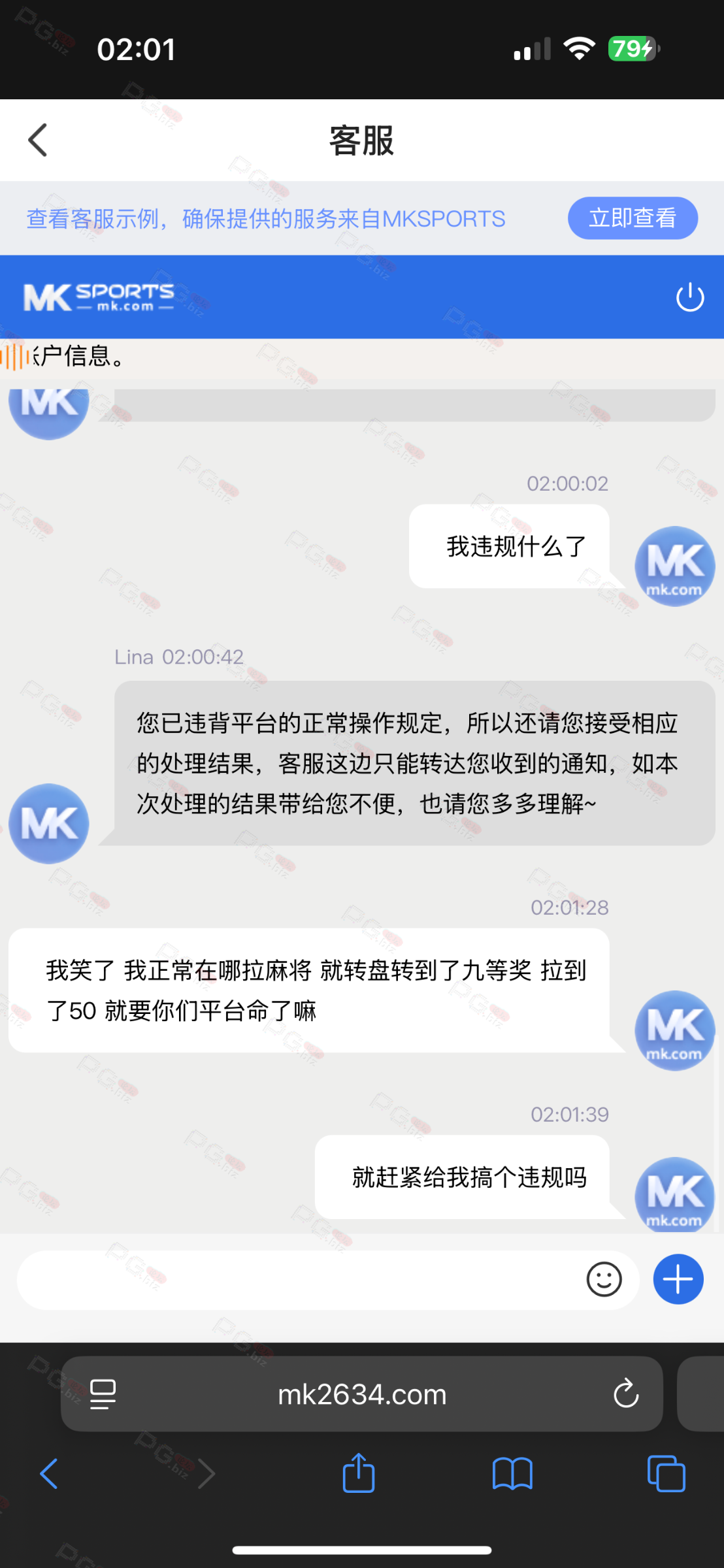Share this page from the Safari toolbar
This screenshot has height=1568, width=724.
click(x=359, y=1473)
